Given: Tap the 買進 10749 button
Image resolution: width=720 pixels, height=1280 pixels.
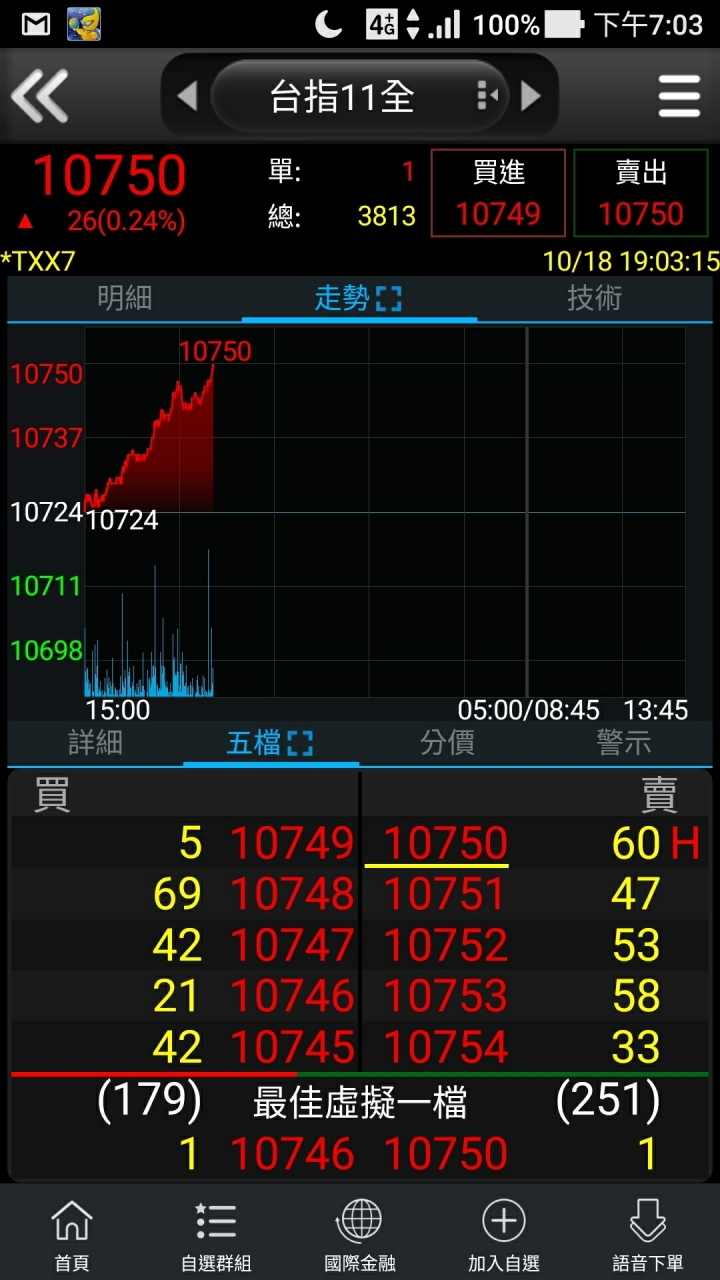Looking at the screenshot, I should point(498,193).
